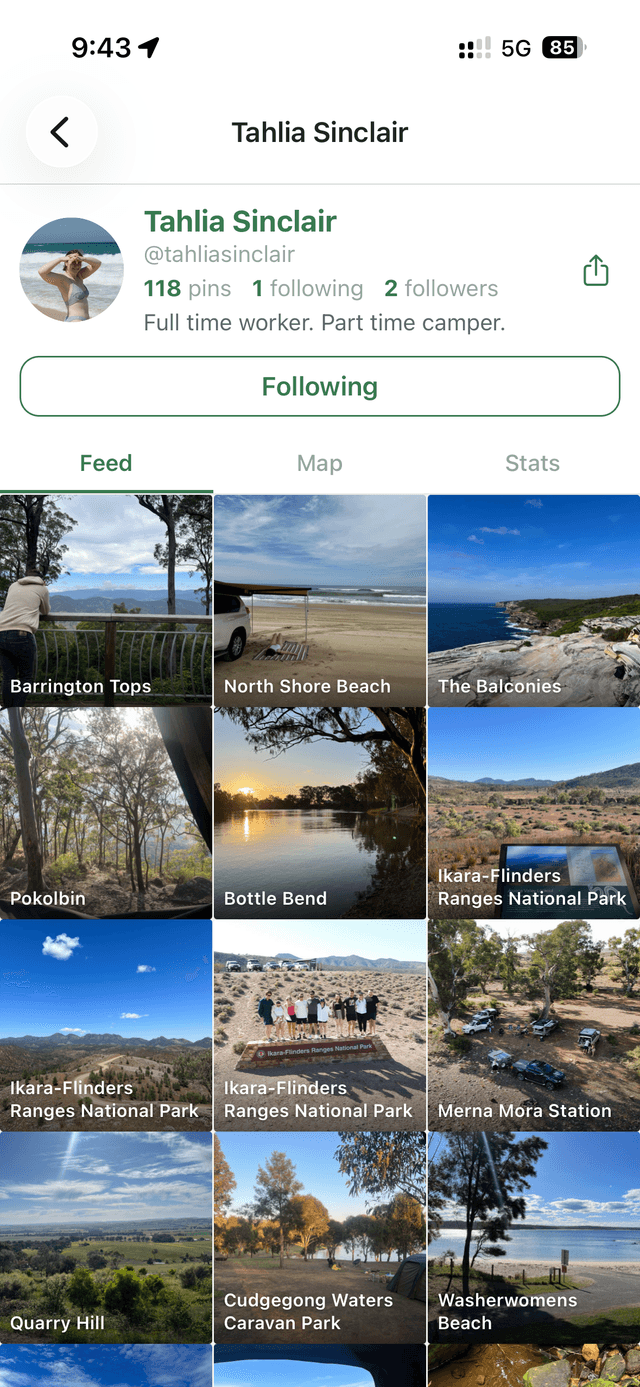Open the Pokolbin pin
The width and height of the screenshot is (640, 1387).
tap(106, 813)
